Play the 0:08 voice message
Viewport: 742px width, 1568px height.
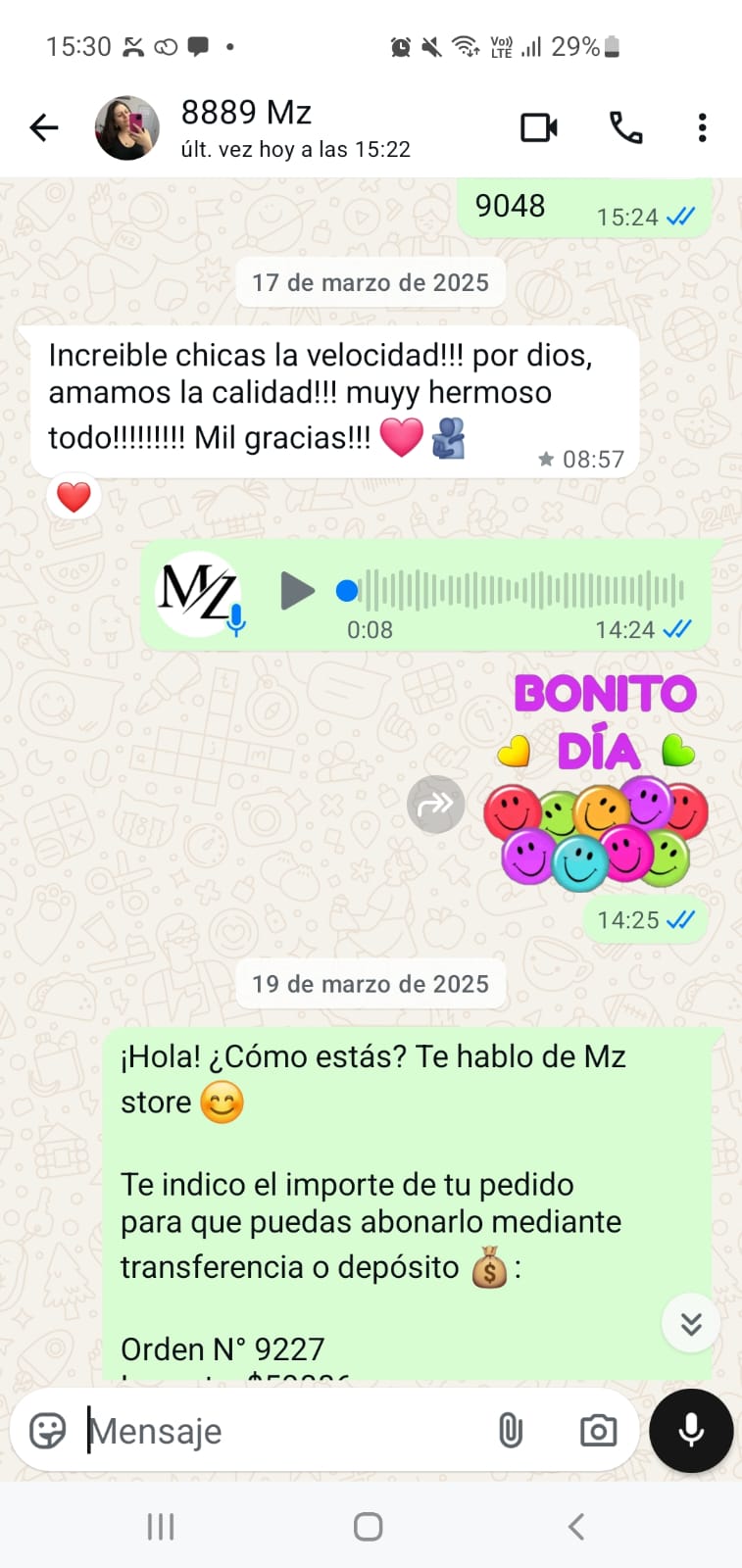(x=297, y=591)
